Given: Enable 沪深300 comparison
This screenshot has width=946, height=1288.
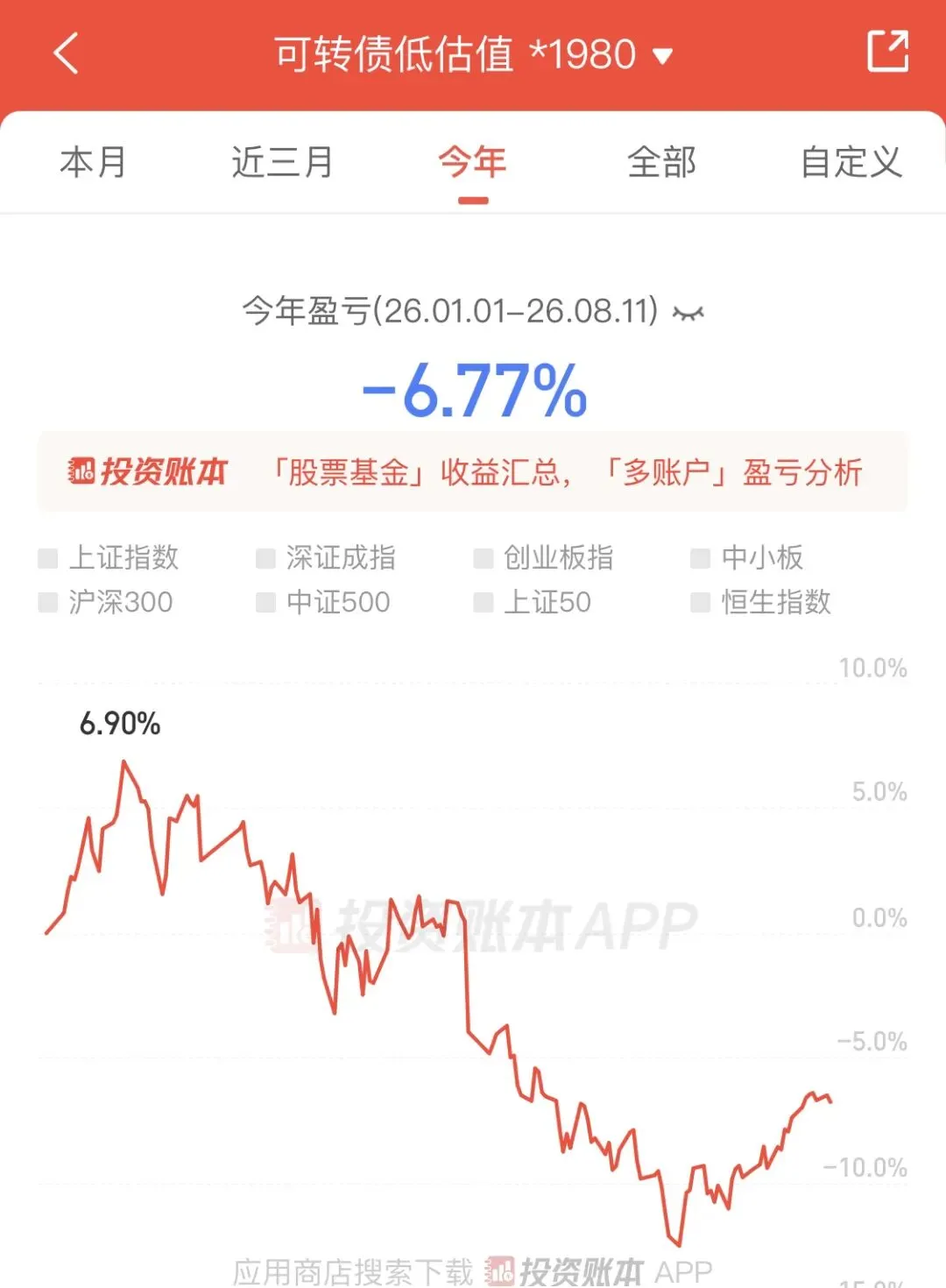Looking at the screenshot, I should (x=106, y=602).
